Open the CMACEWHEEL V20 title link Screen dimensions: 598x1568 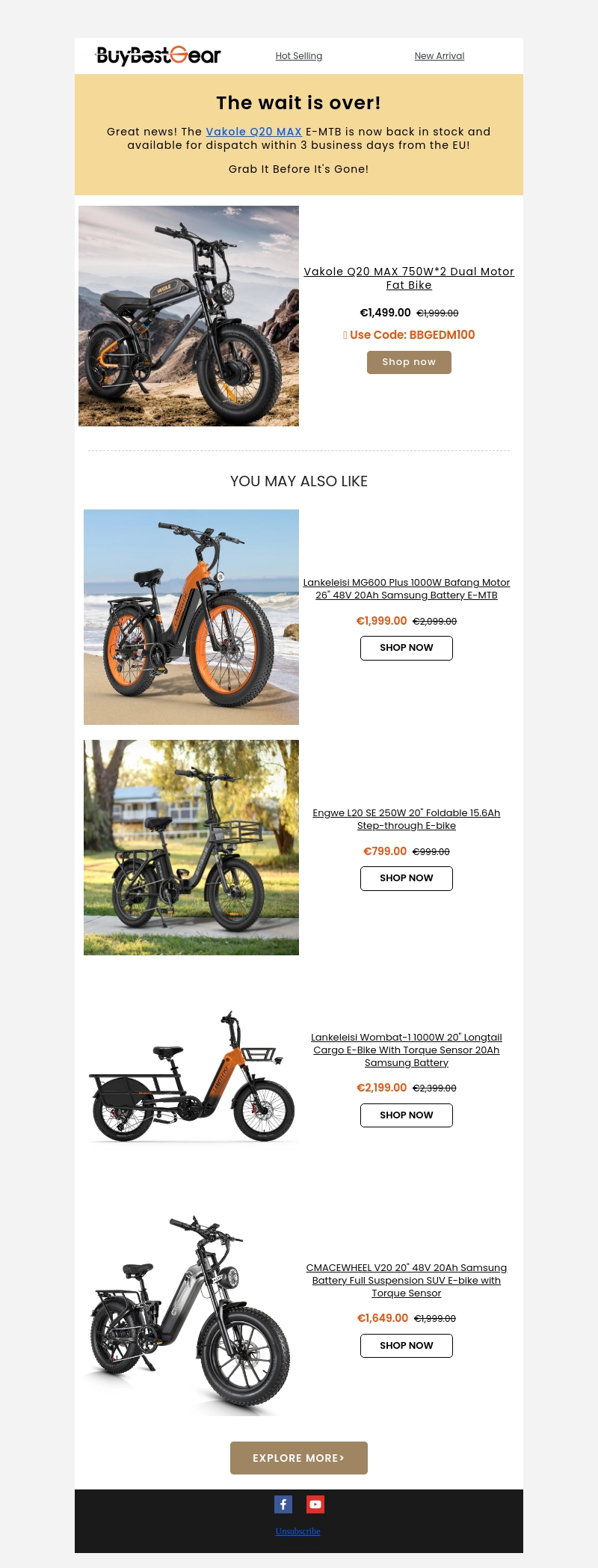tap(407, 1280)
